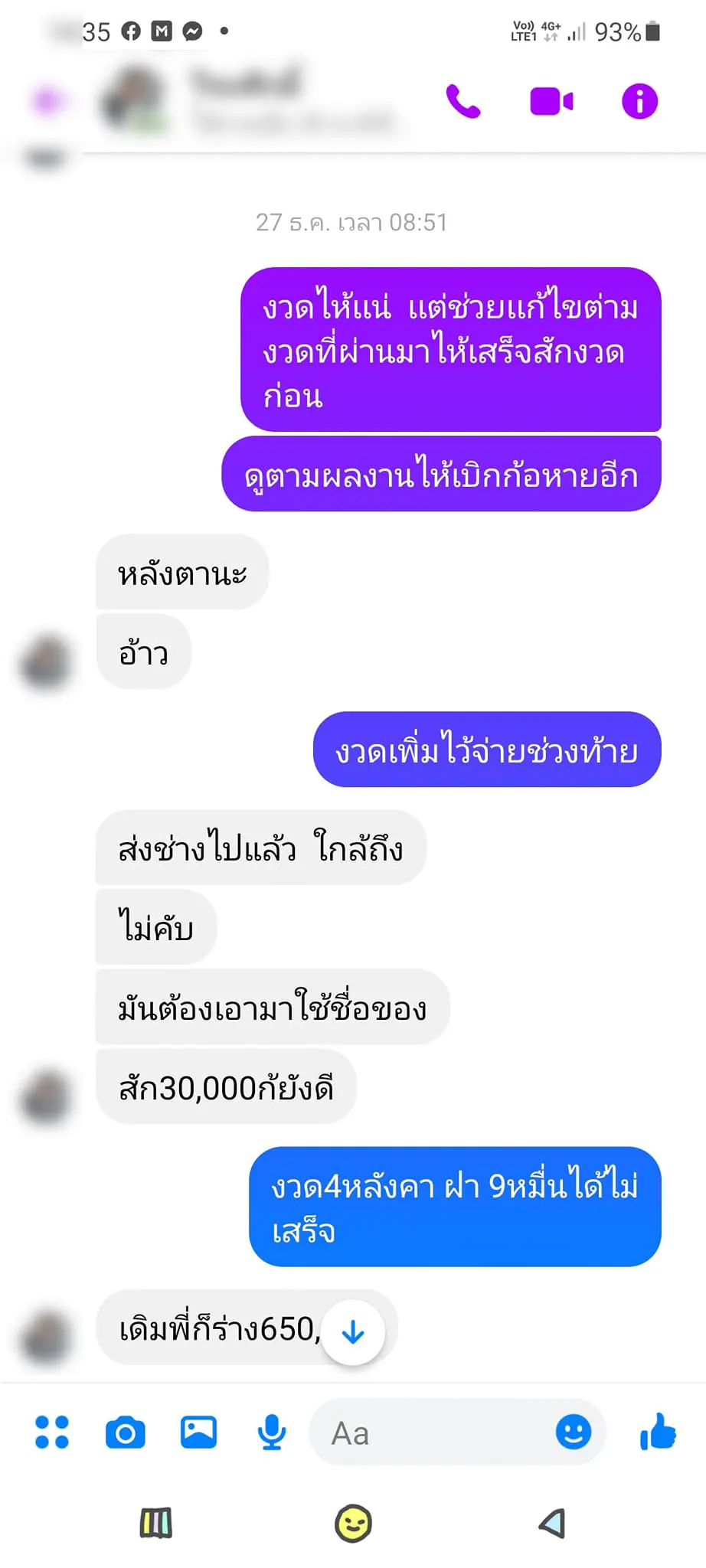Screen dimensions: 706x1568
Task: Open recent apps from navigation bar
Action: pos(155,1524)
